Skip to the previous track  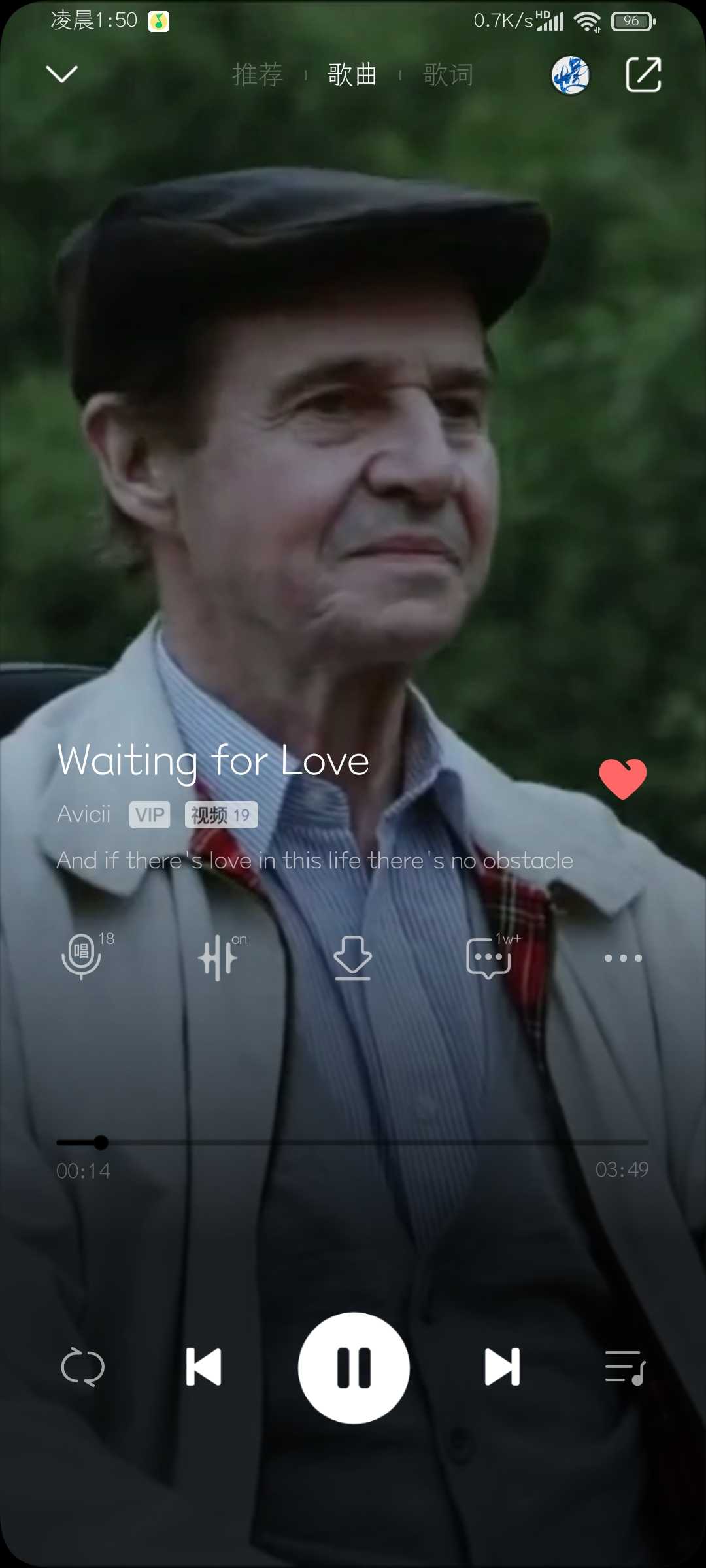203,1367
